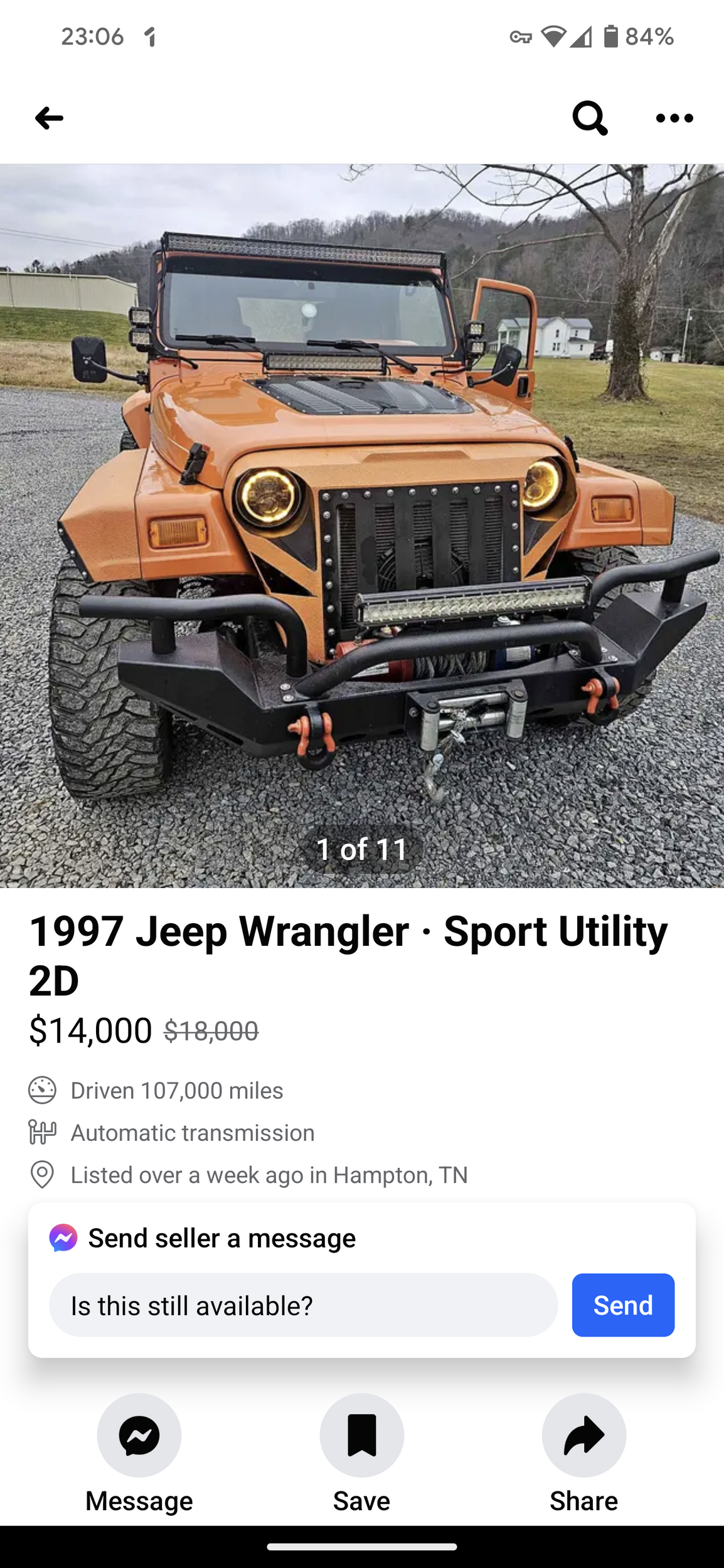Open the three-dot overflow menu
The width and height of the screenshot is (724, 1568).
[674, 118]
